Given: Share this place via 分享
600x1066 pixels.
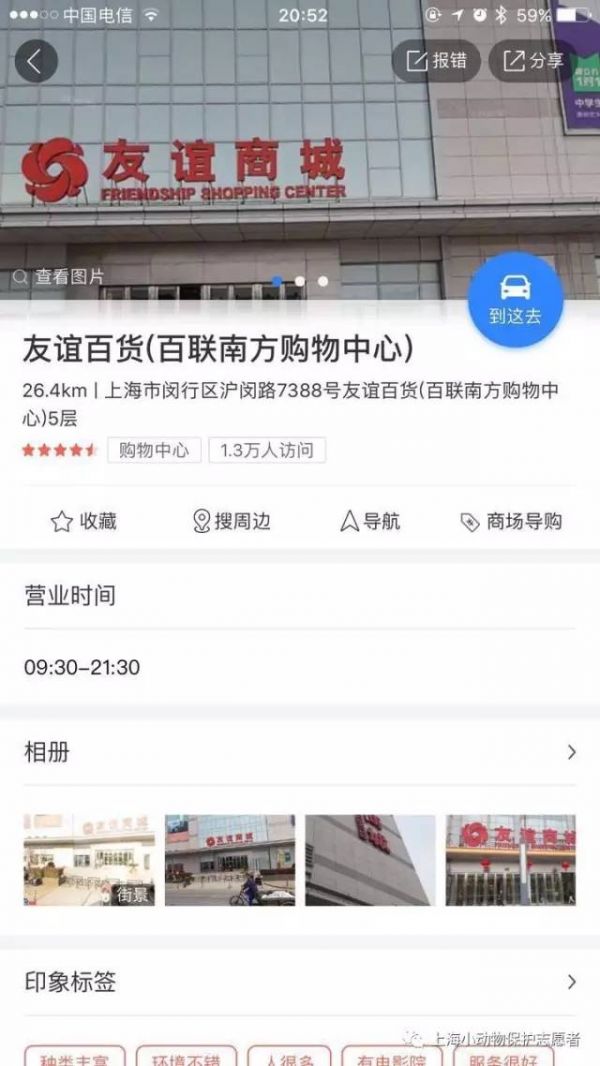Looking at the screenshot, I should click(x=532, y=61).
